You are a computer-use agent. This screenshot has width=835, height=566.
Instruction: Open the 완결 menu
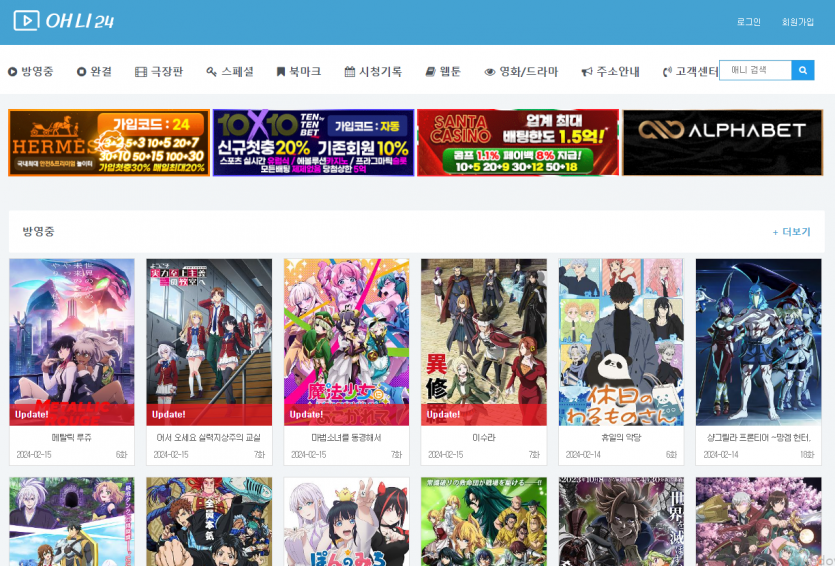[x=95, y=72]
